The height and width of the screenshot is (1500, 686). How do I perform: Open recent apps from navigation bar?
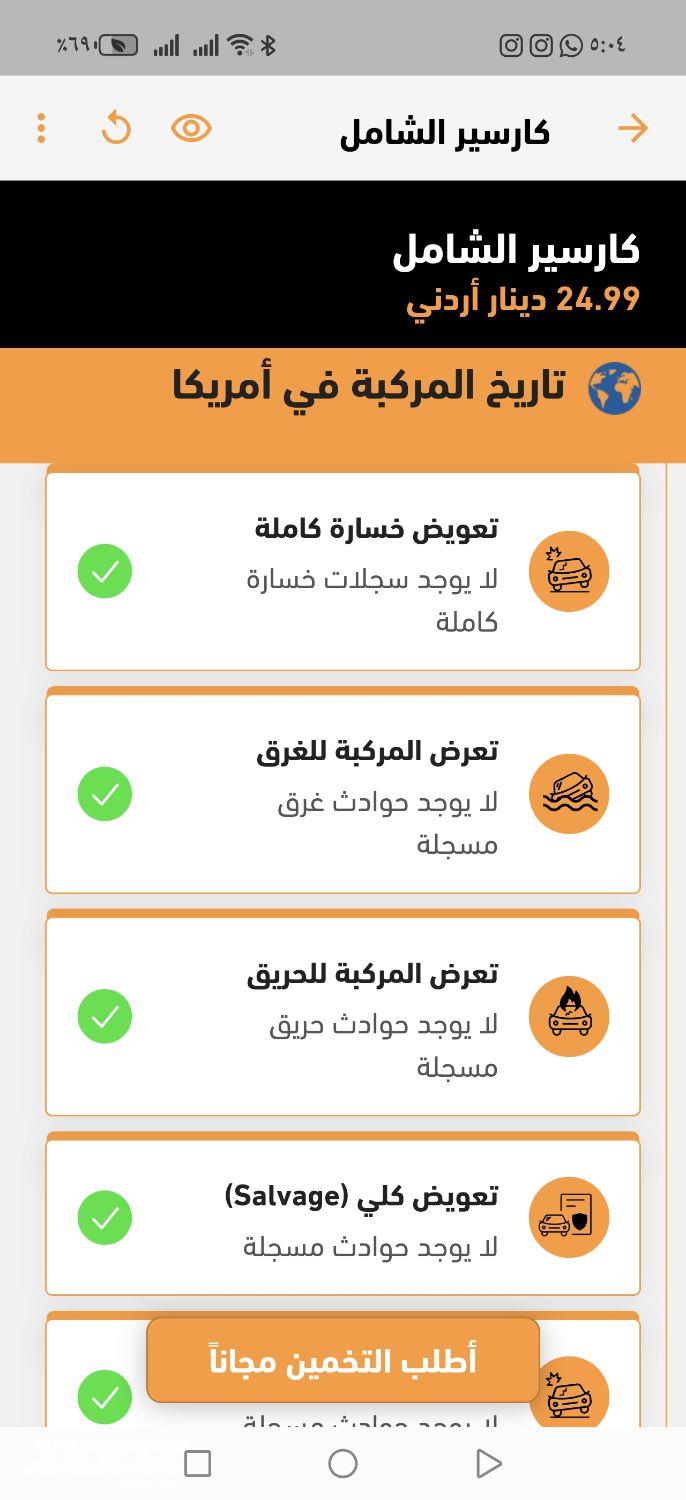pos(198,1464)
